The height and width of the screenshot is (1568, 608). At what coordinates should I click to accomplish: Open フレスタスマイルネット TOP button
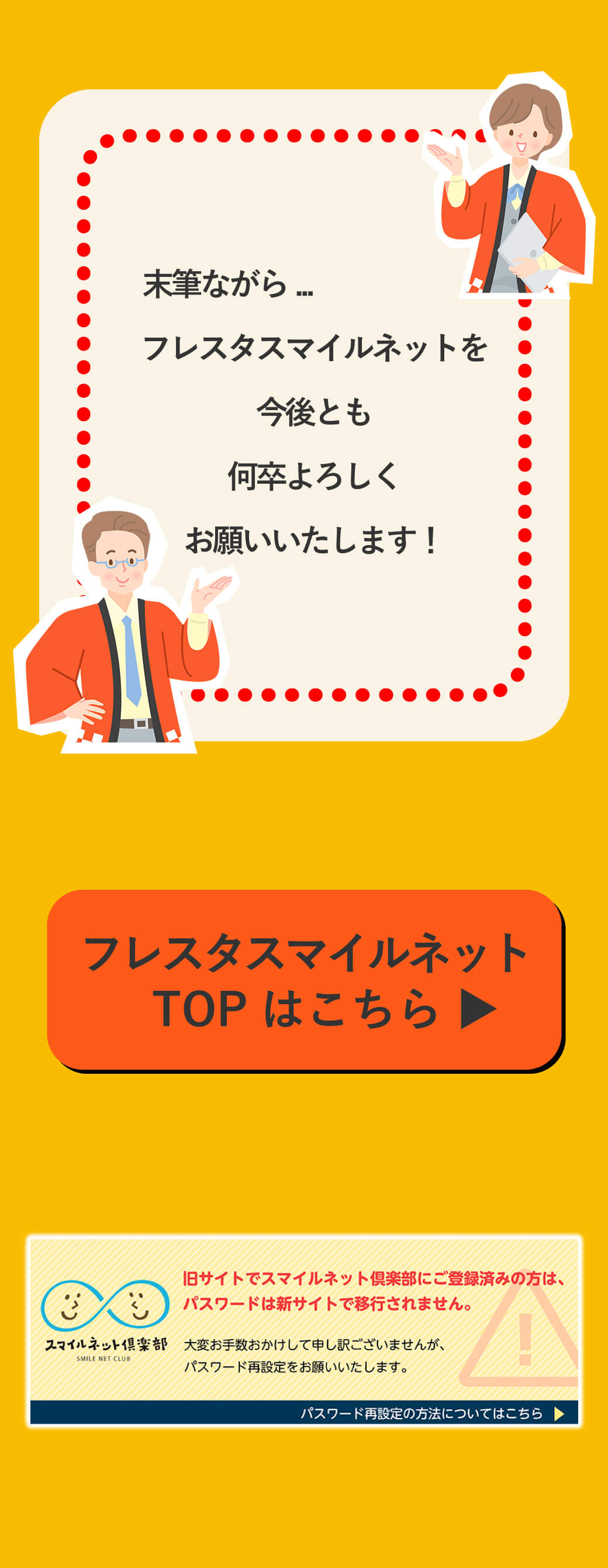point(304,979)
